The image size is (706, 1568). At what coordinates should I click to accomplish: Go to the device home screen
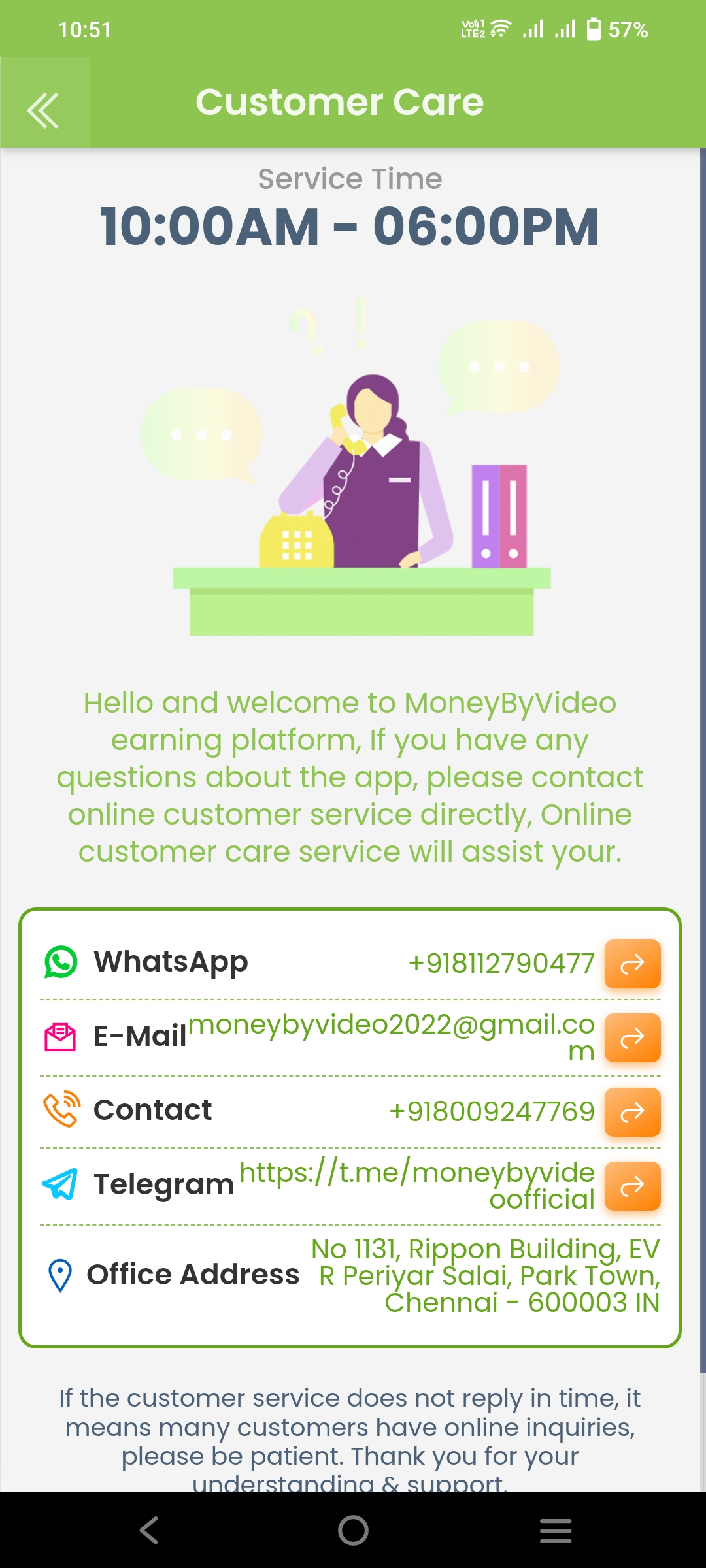(x=353, y=1530)
